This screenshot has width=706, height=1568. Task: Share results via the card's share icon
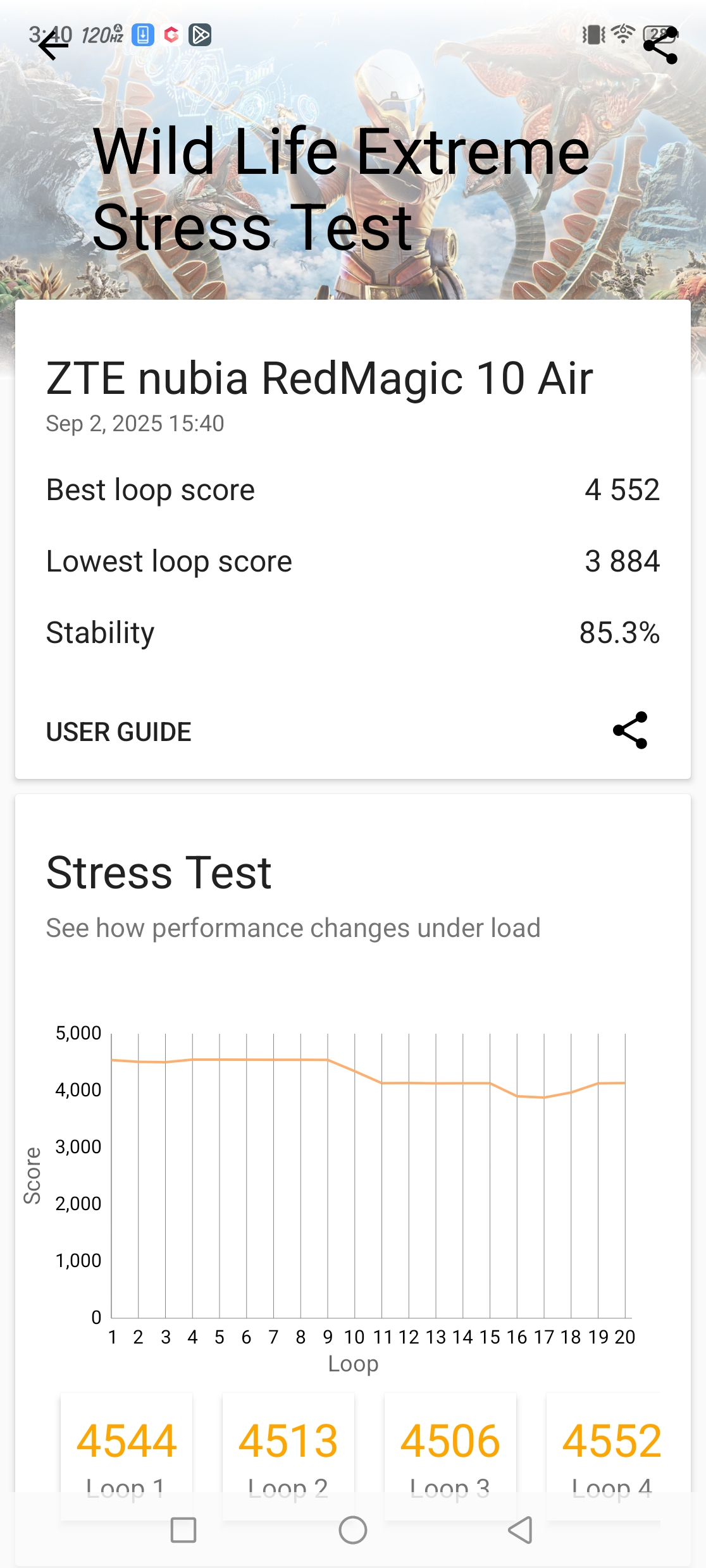point(630,730)
